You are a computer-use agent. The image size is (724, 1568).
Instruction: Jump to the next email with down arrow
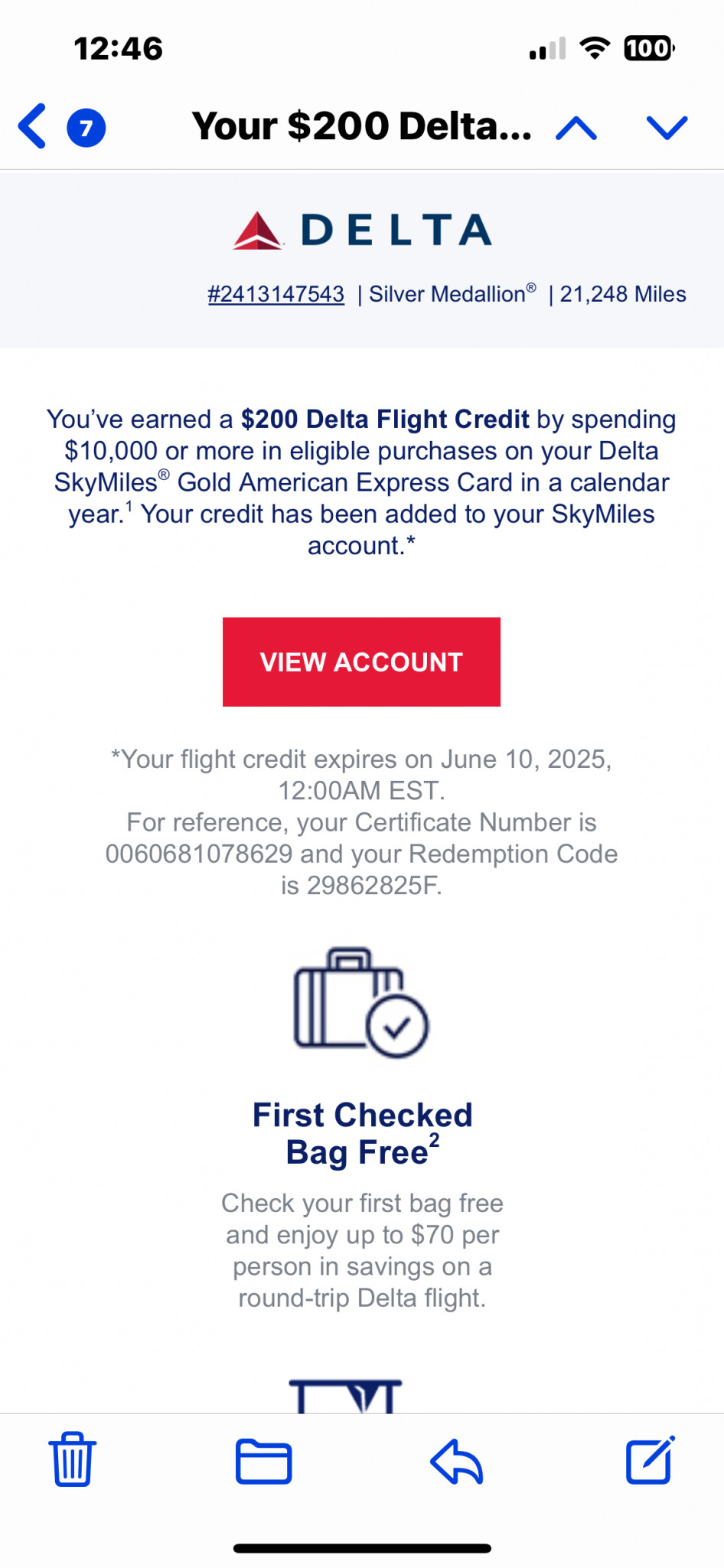click(x=667, y=128)
